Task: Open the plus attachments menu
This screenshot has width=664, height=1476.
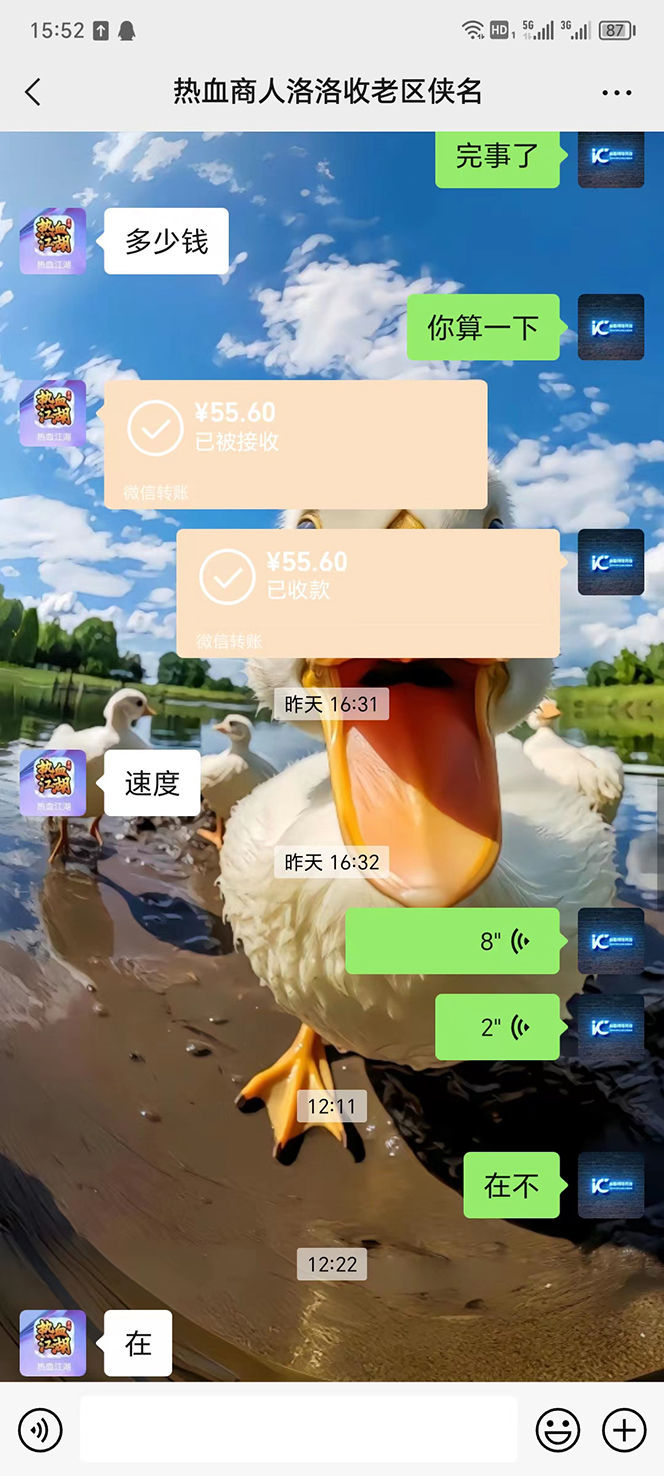Action: [x=624, y=1430]
